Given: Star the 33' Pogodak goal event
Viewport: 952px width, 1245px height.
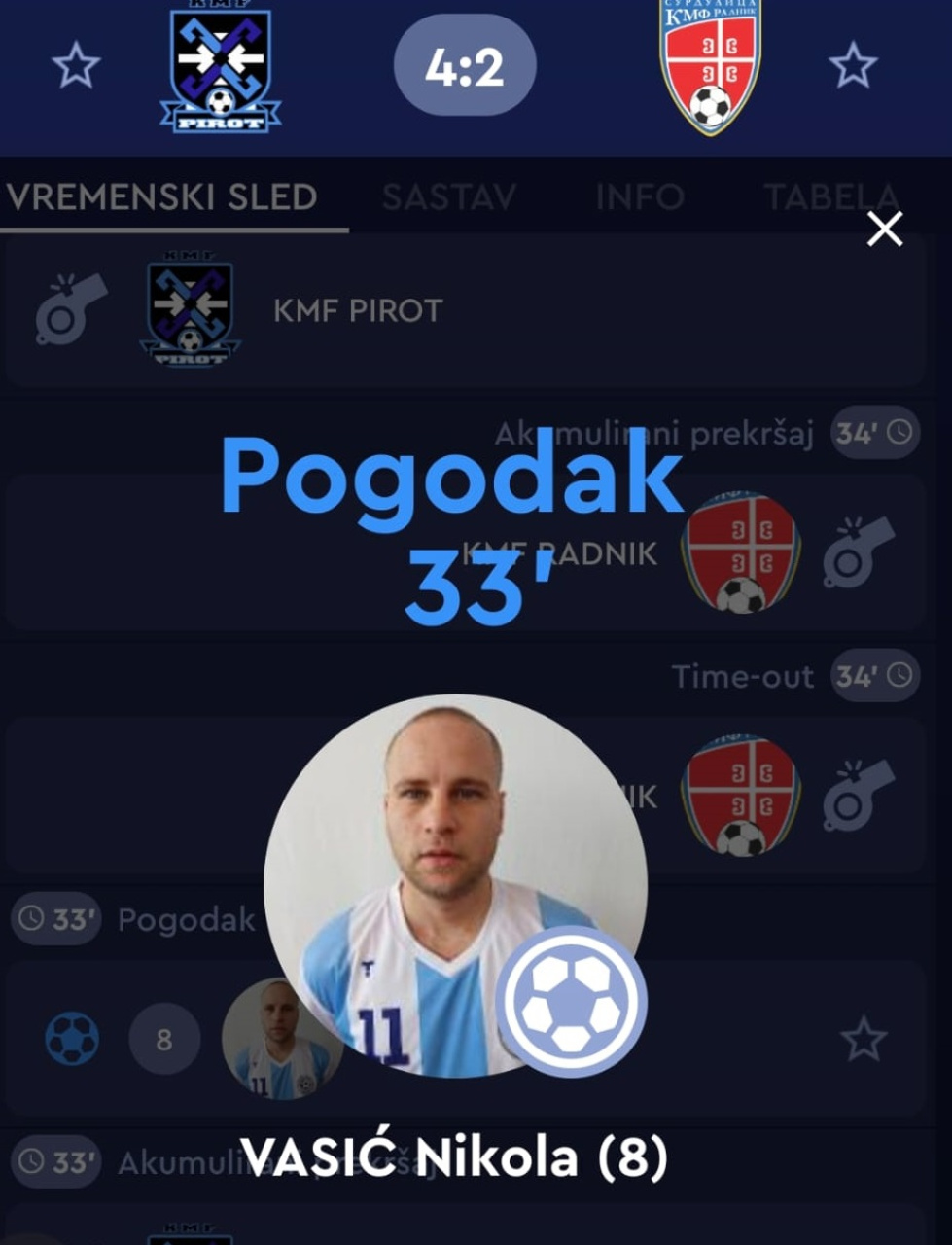Looking at the screenshot, I should pos(863,1040).
